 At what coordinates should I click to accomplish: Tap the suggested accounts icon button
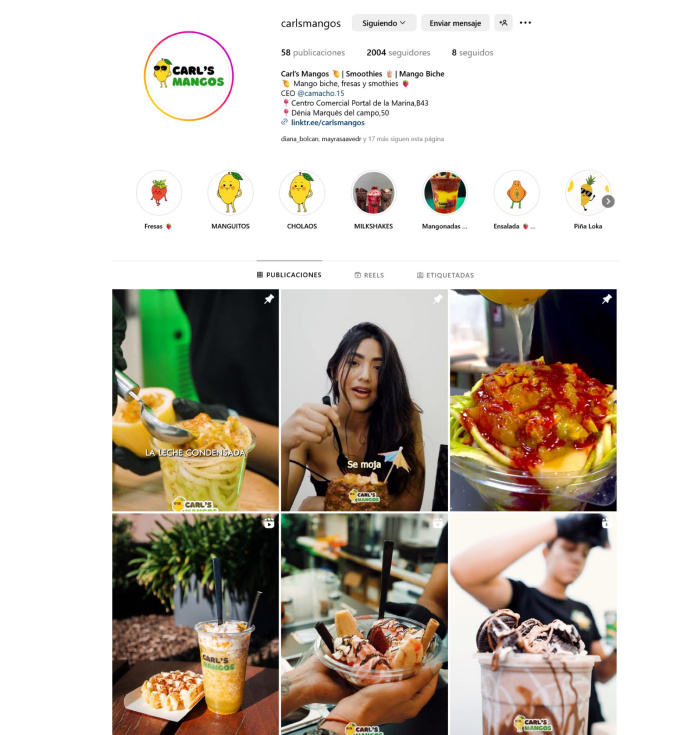coord(503,23)
